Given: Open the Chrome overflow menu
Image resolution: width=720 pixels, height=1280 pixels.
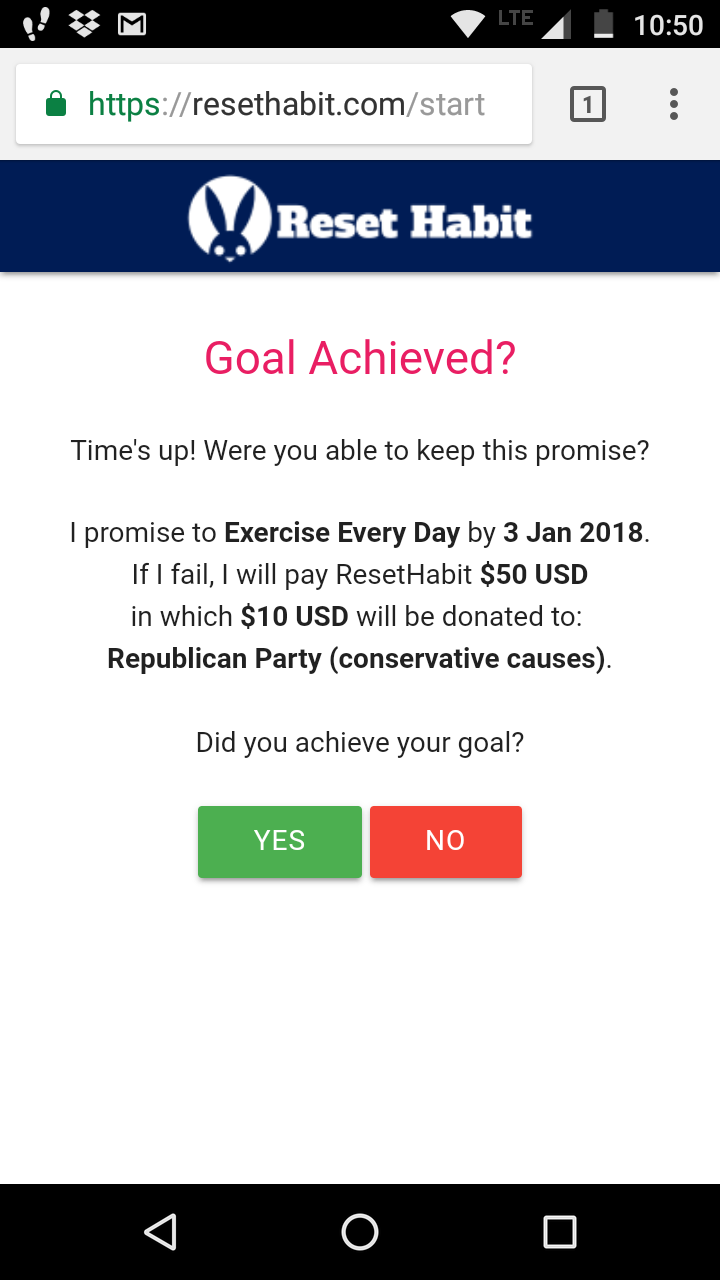Looking at the screenshot, I should click(673, 104).
